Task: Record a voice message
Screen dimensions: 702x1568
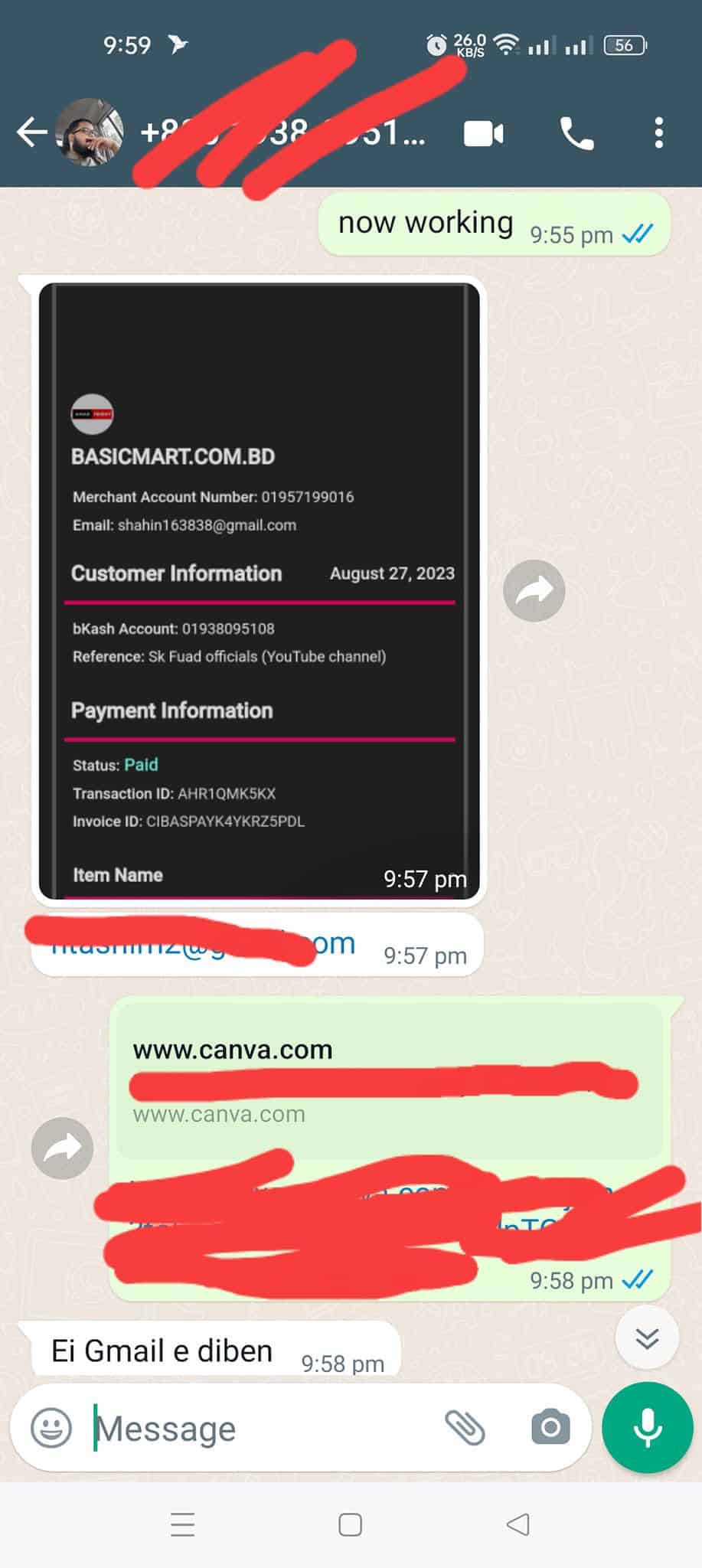Action: [648, 1428]
